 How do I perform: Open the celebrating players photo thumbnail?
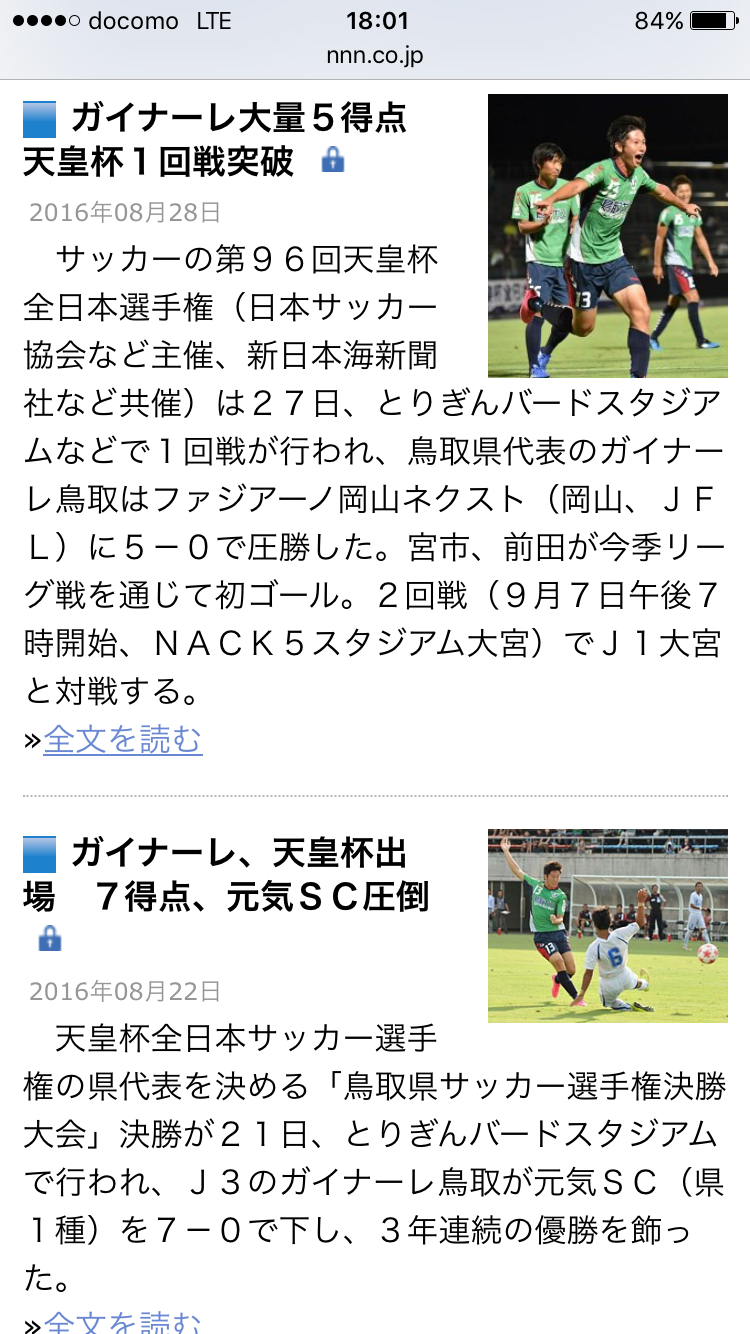607,235
